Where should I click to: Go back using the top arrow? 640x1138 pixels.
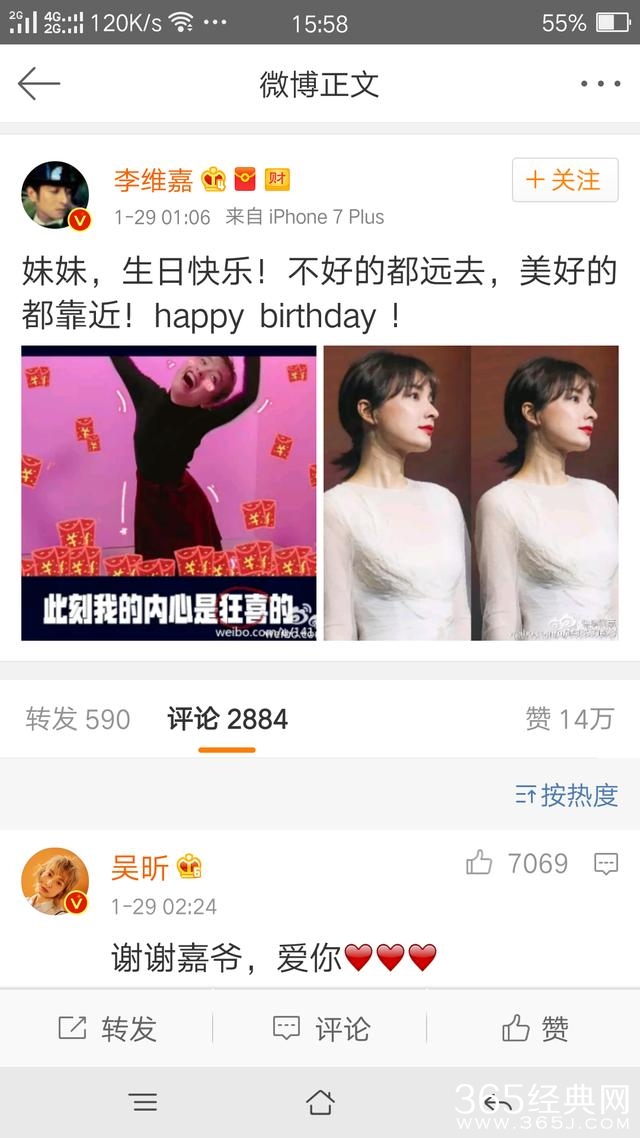click(x=39, y=84)
